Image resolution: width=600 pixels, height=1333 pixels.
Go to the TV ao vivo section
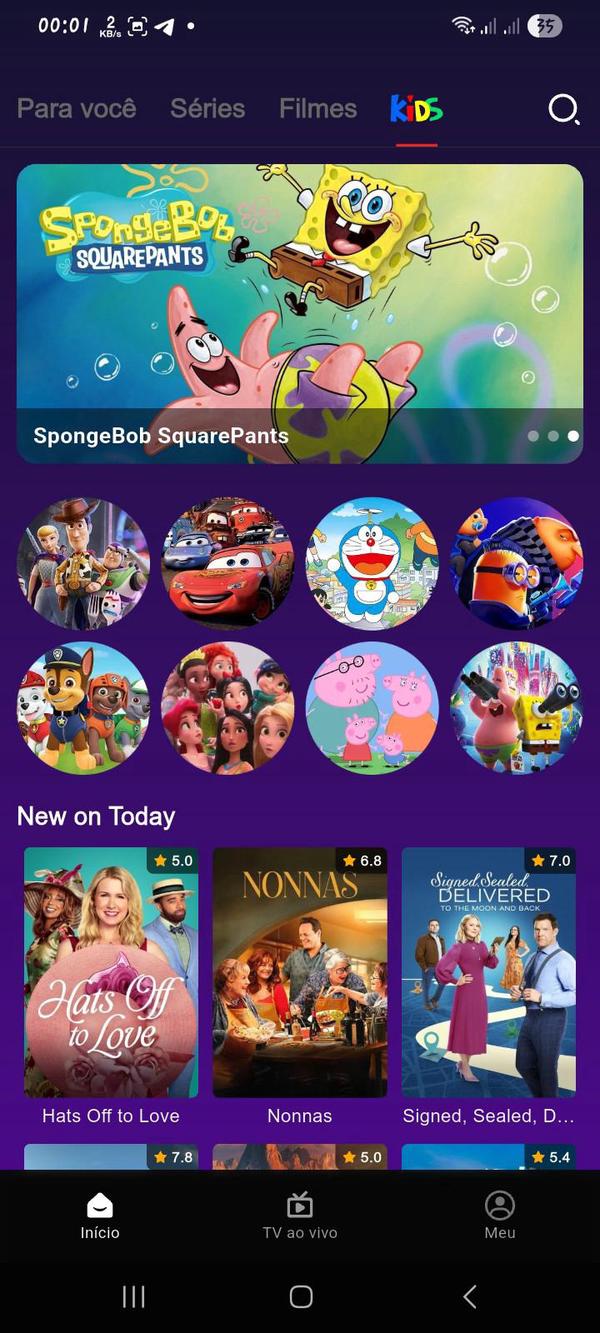pos(300,1216)
